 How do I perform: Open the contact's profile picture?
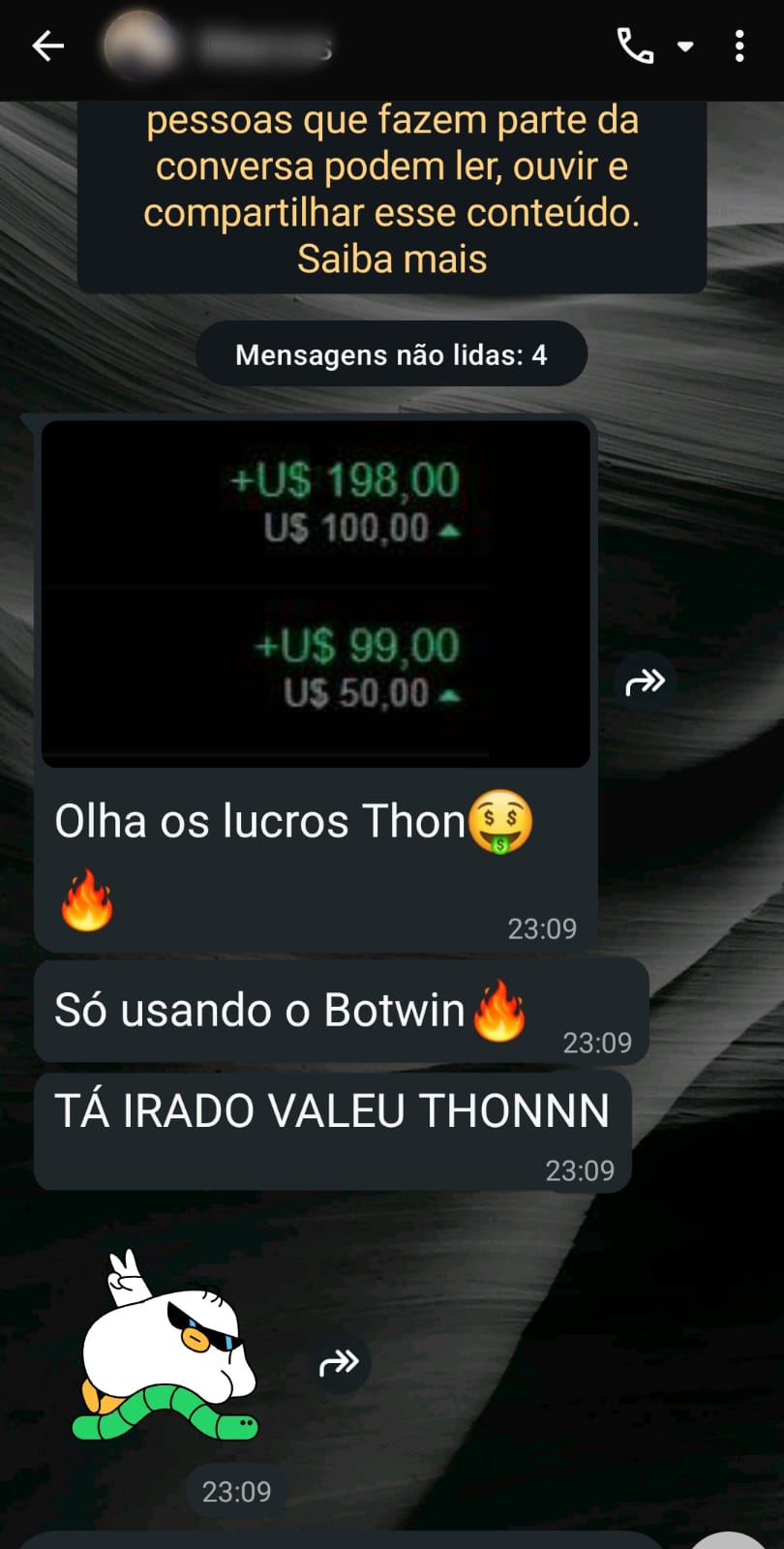pyautogui.click(x=140, y=46)
